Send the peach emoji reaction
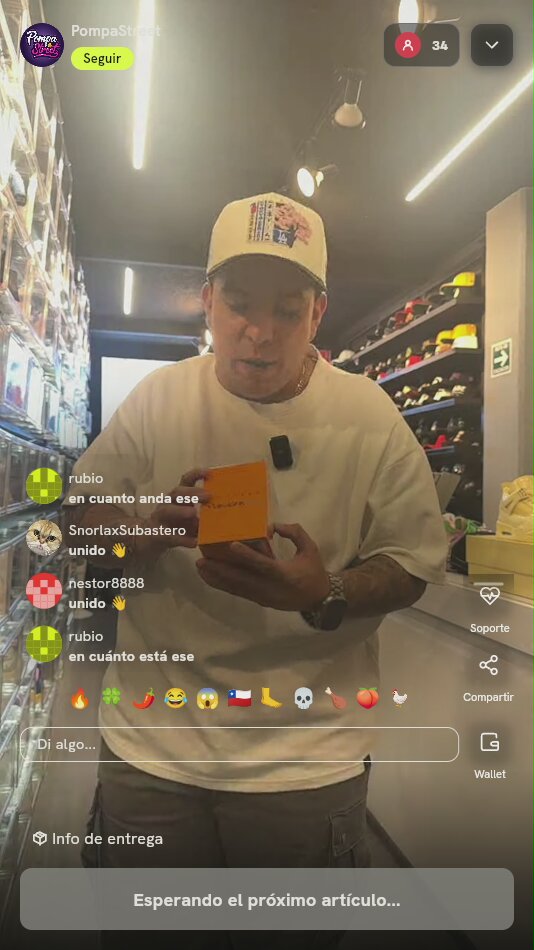The height and width of the screenshot is (950, 534). pos(367,698)
